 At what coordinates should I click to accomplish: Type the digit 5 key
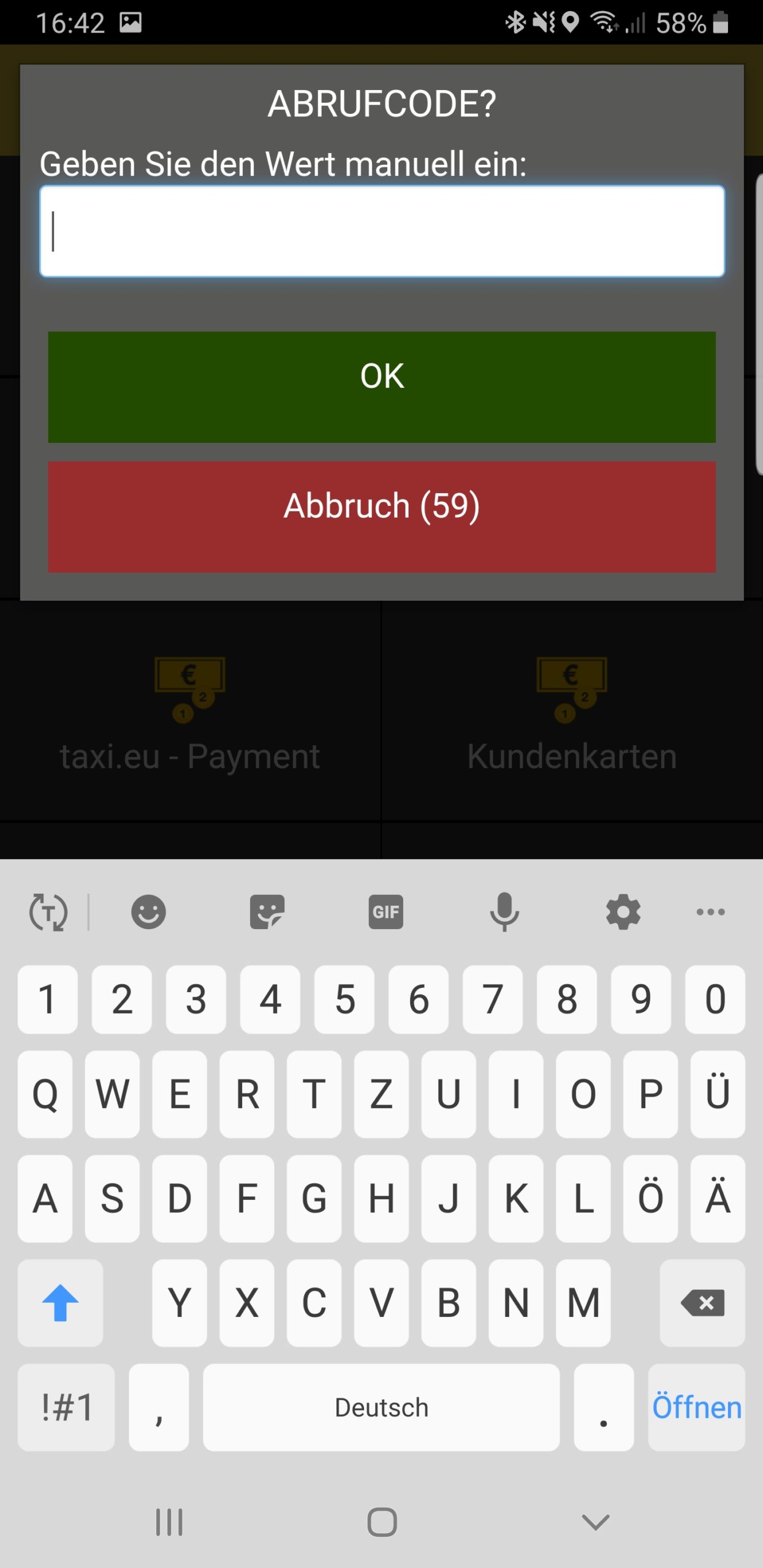coord(344,999)
